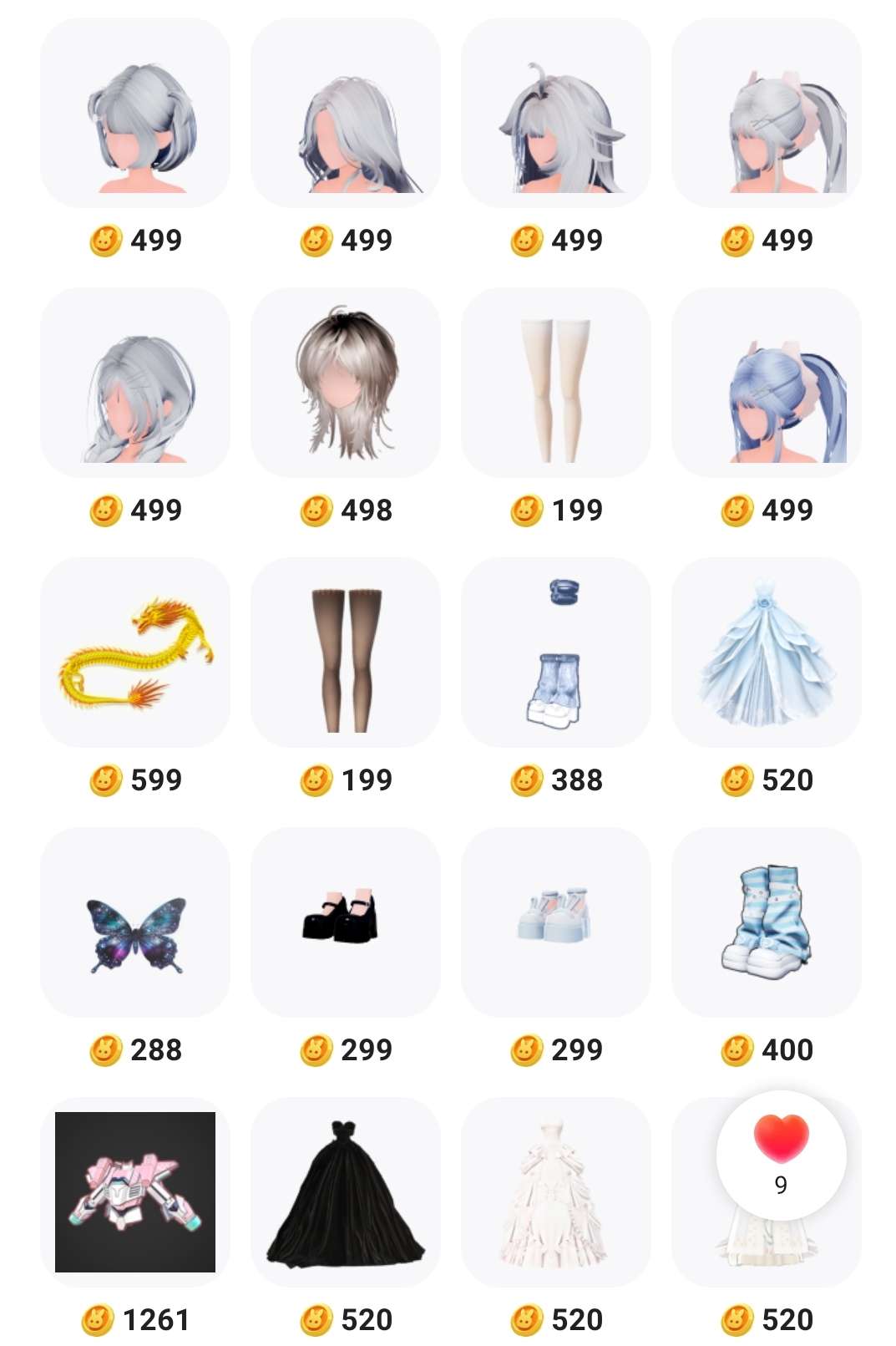The width and height of the screenshot is (896, 1346).
Task: Choose the brown-tipped shaggy hairstyle for 498
Action: point(346,383)
